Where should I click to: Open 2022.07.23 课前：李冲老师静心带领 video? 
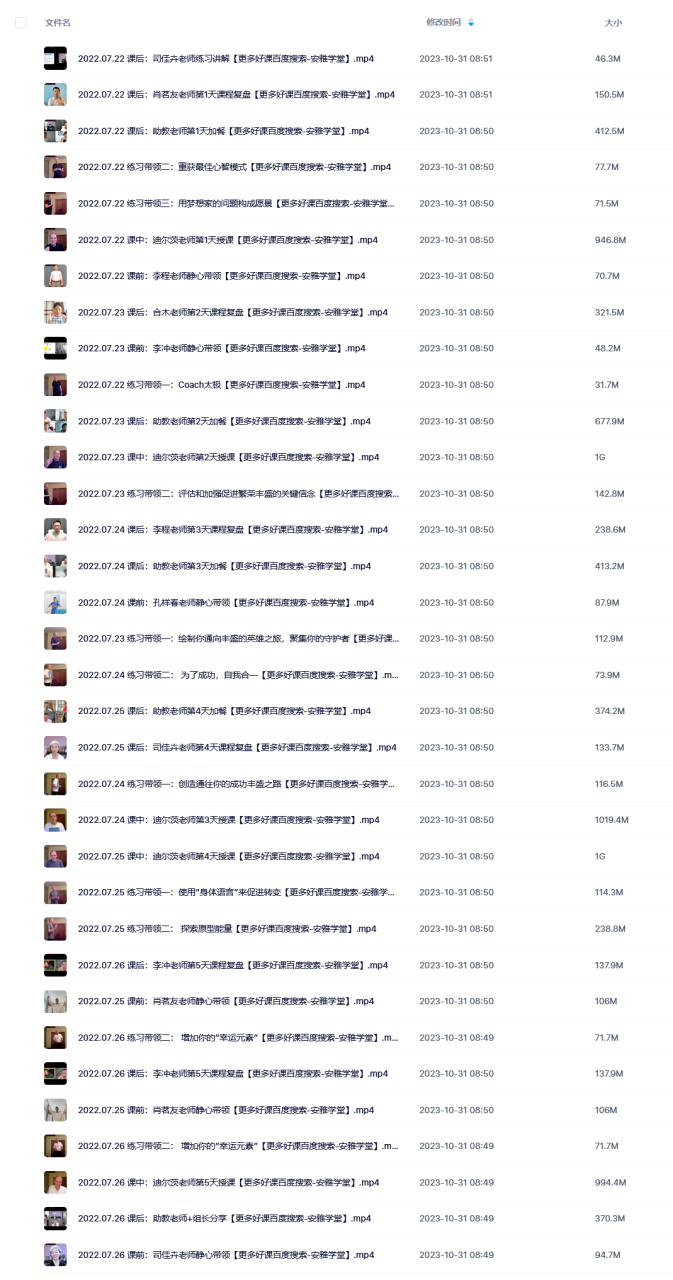click(222, 348)
